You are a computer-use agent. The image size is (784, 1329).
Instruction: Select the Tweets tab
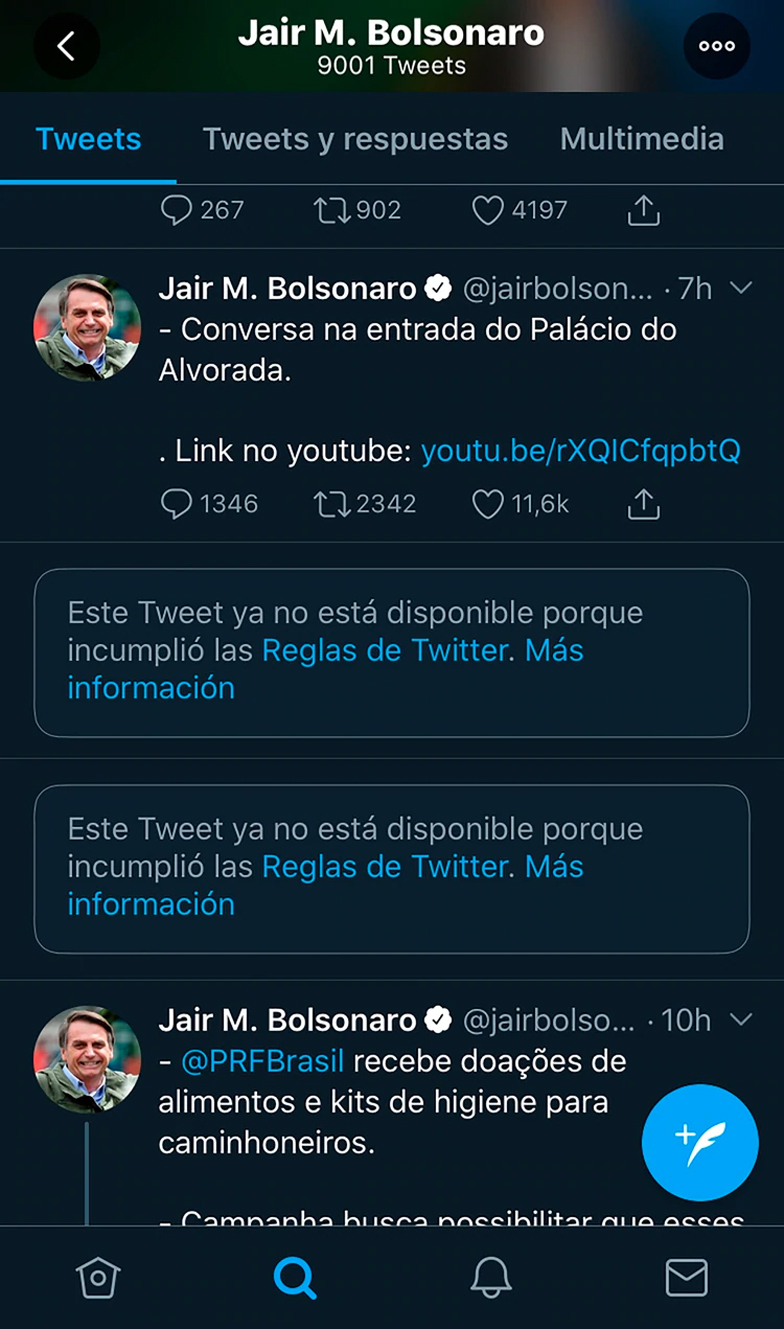click(88, 139)
